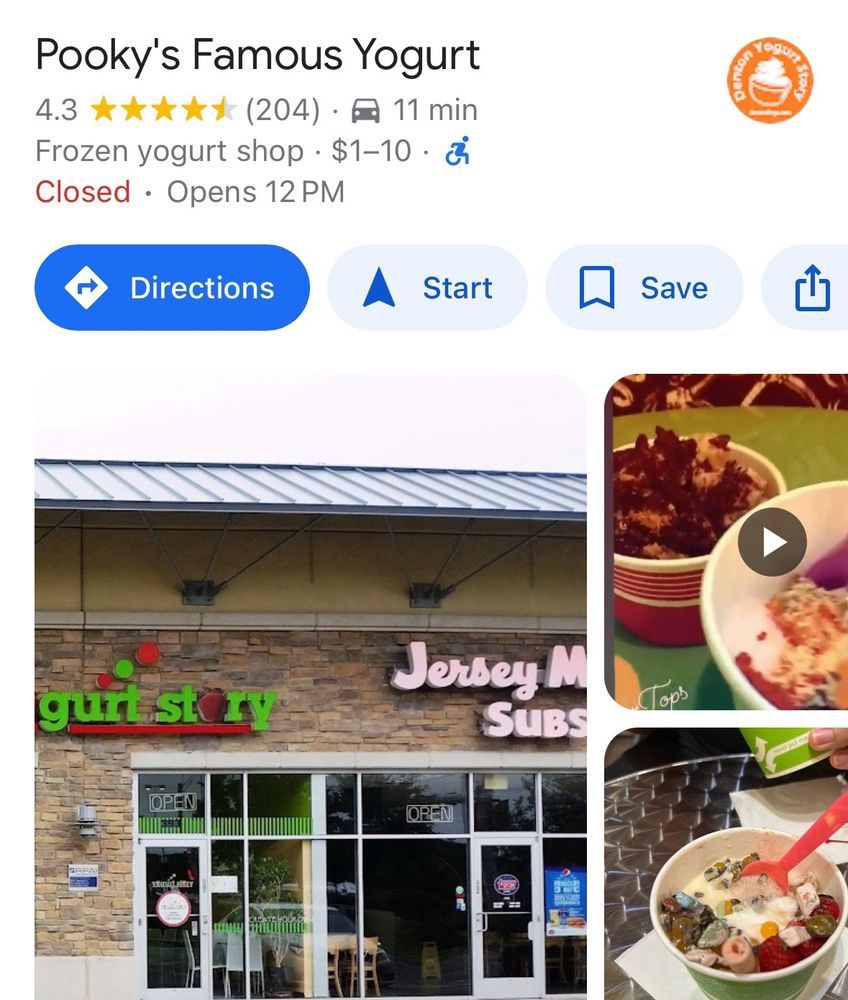Viewport: 848px width, 1000px height.
Task: Play the yogurt cups video
Action: click(x=772, y=542)
